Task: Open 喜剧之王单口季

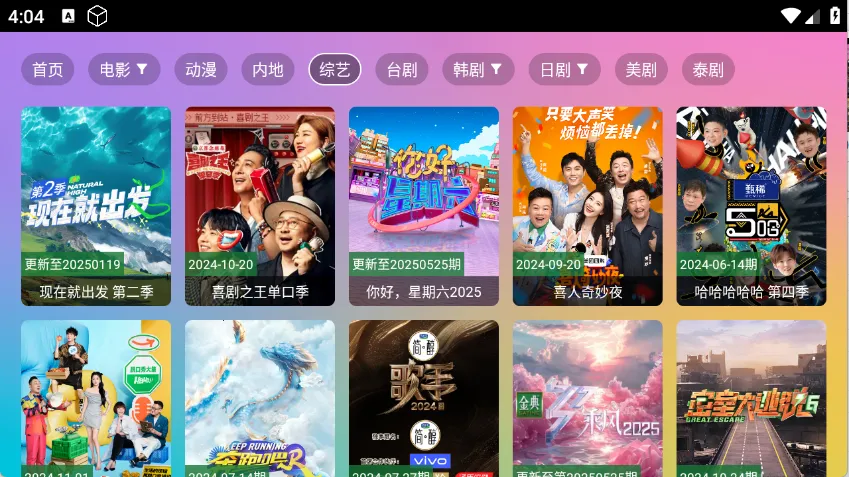Action: point(260,205)
